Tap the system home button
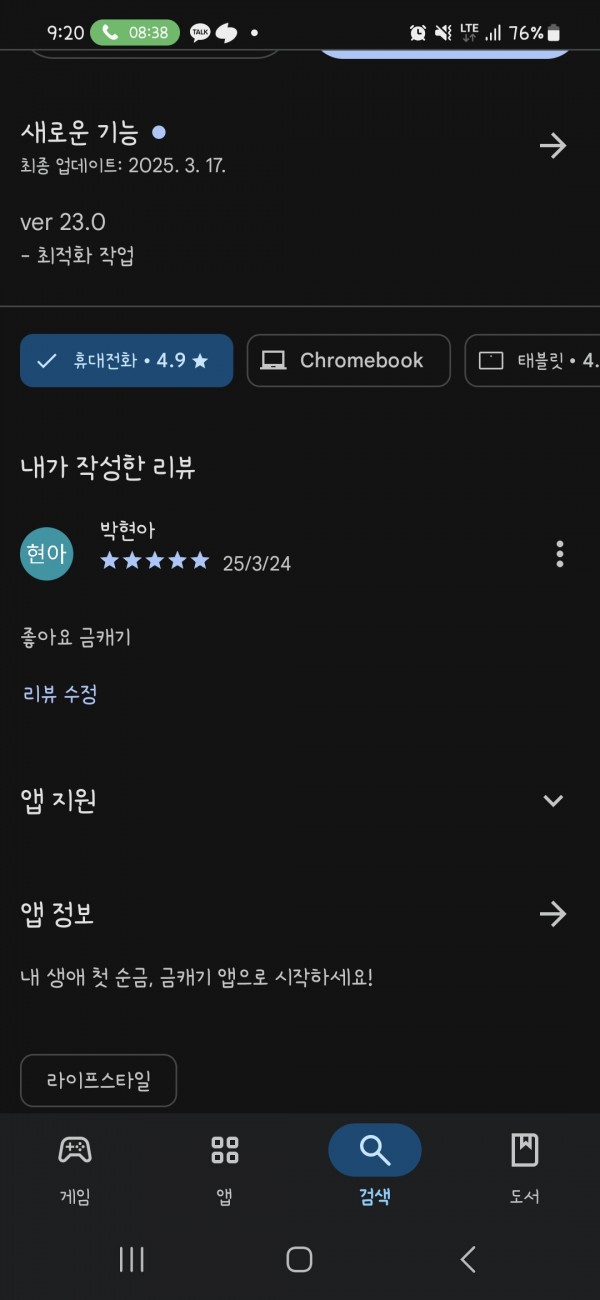The image size is (600, 1300). tap(299, 1260)
